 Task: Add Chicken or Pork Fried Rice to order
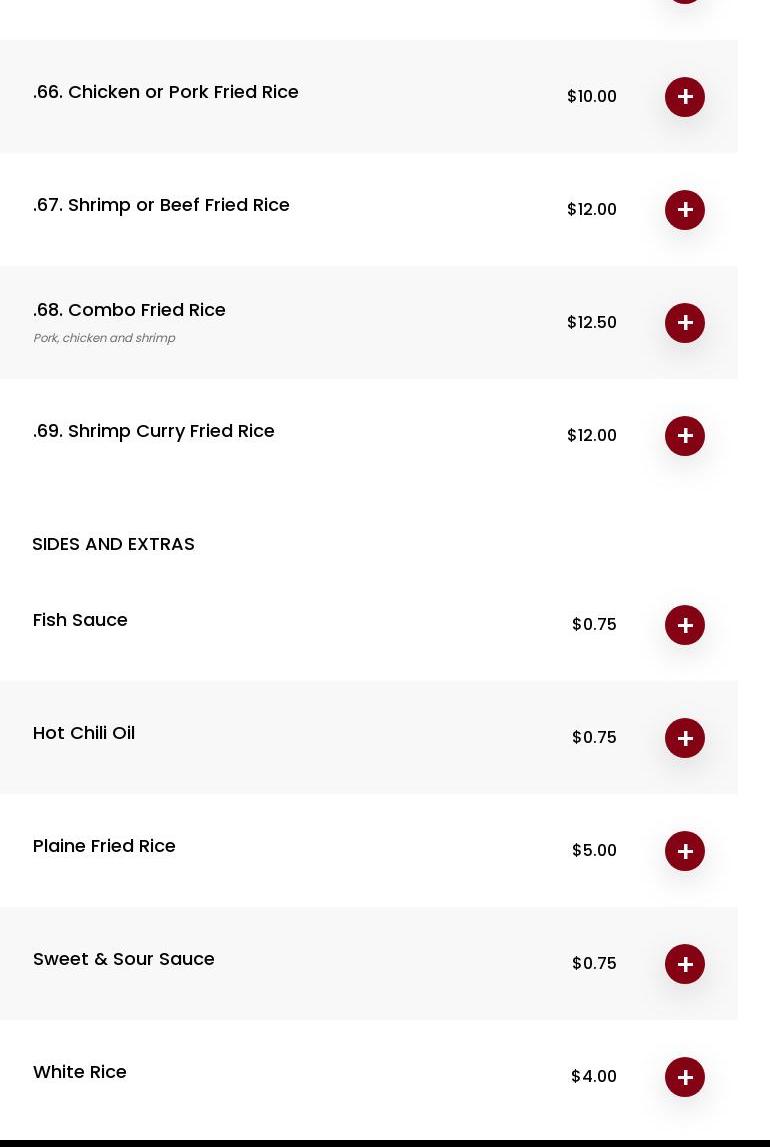[x=685, y=97]
